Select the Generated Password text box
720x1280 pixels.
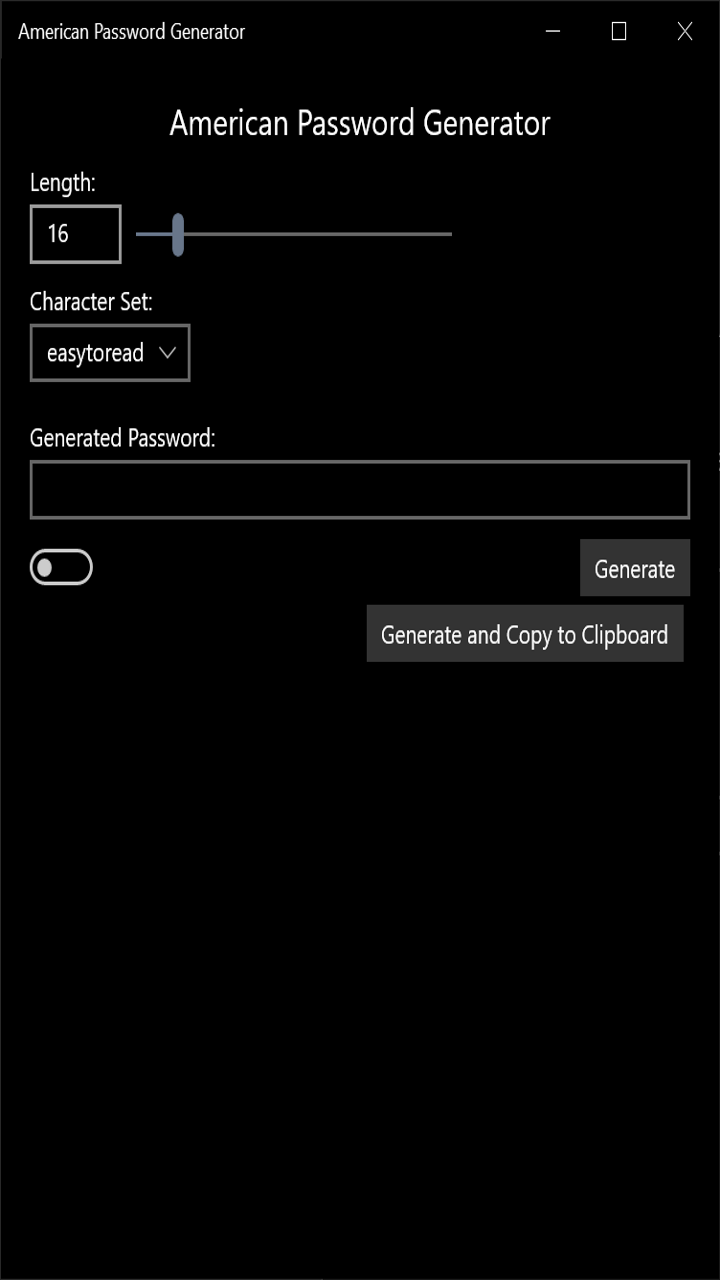360,490
